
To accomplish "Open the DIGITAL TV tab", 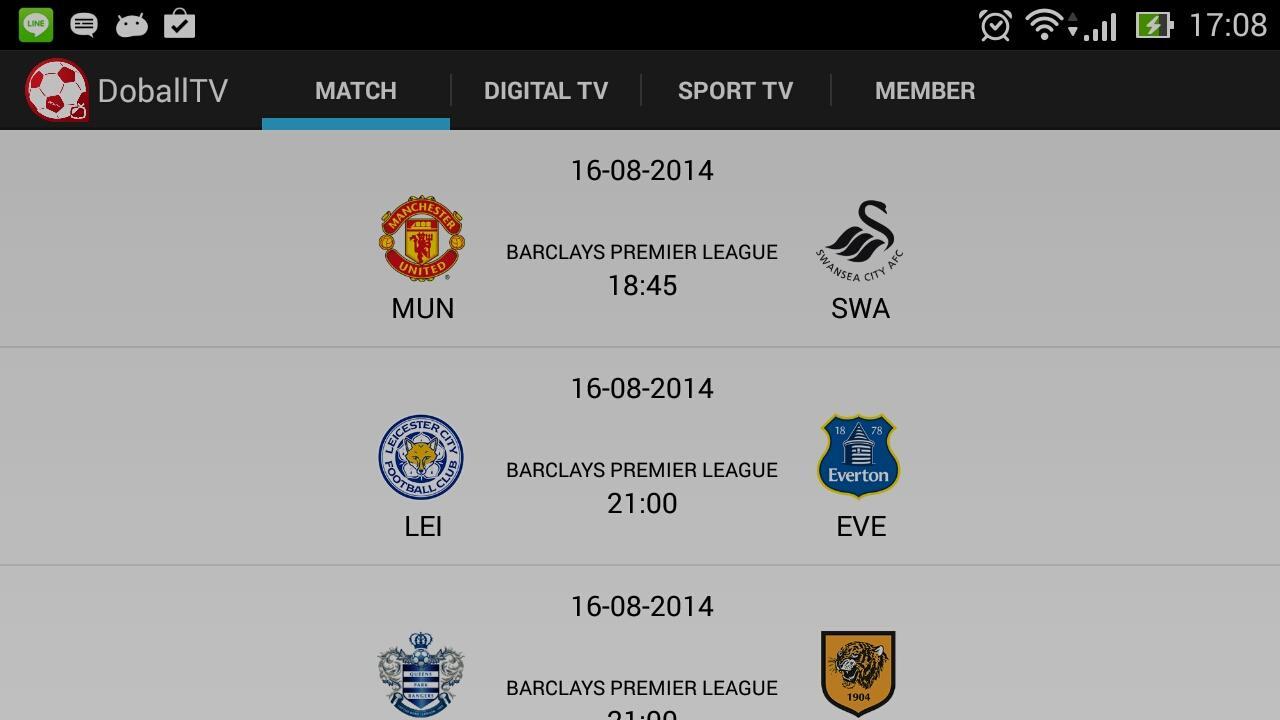I will point(545,91).
